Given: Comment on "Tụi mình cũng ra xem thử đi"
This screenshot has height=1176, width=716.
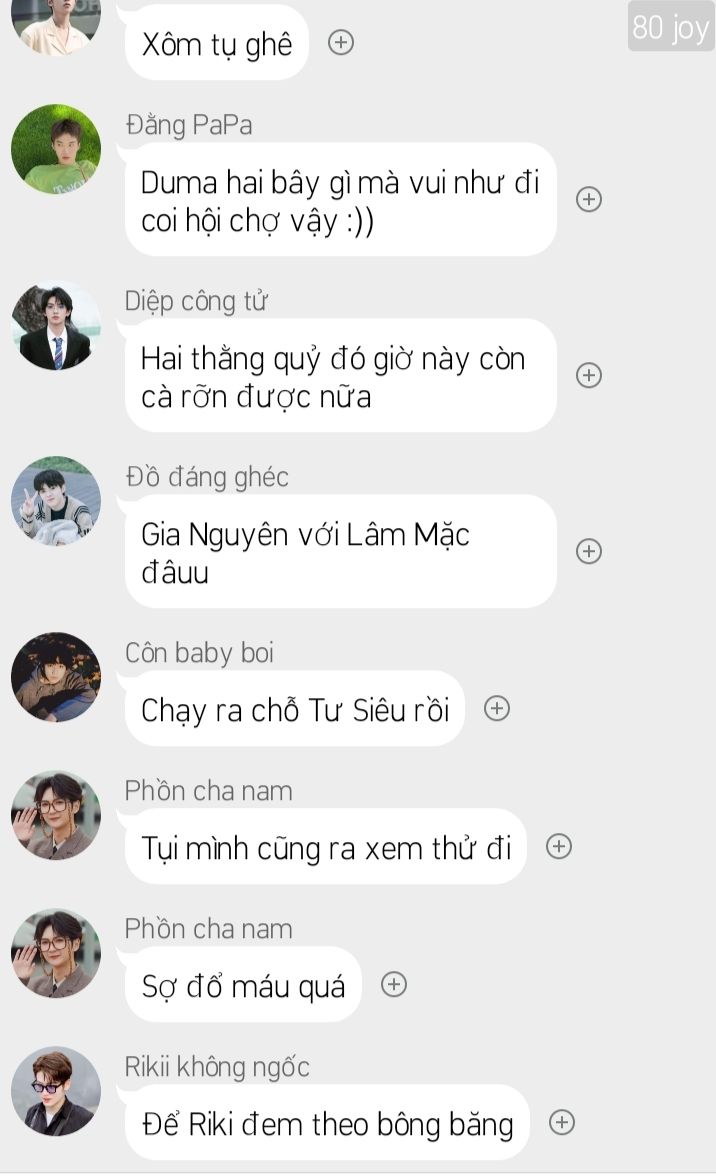Looking at the screenshot, I should (x=559, y=846).
